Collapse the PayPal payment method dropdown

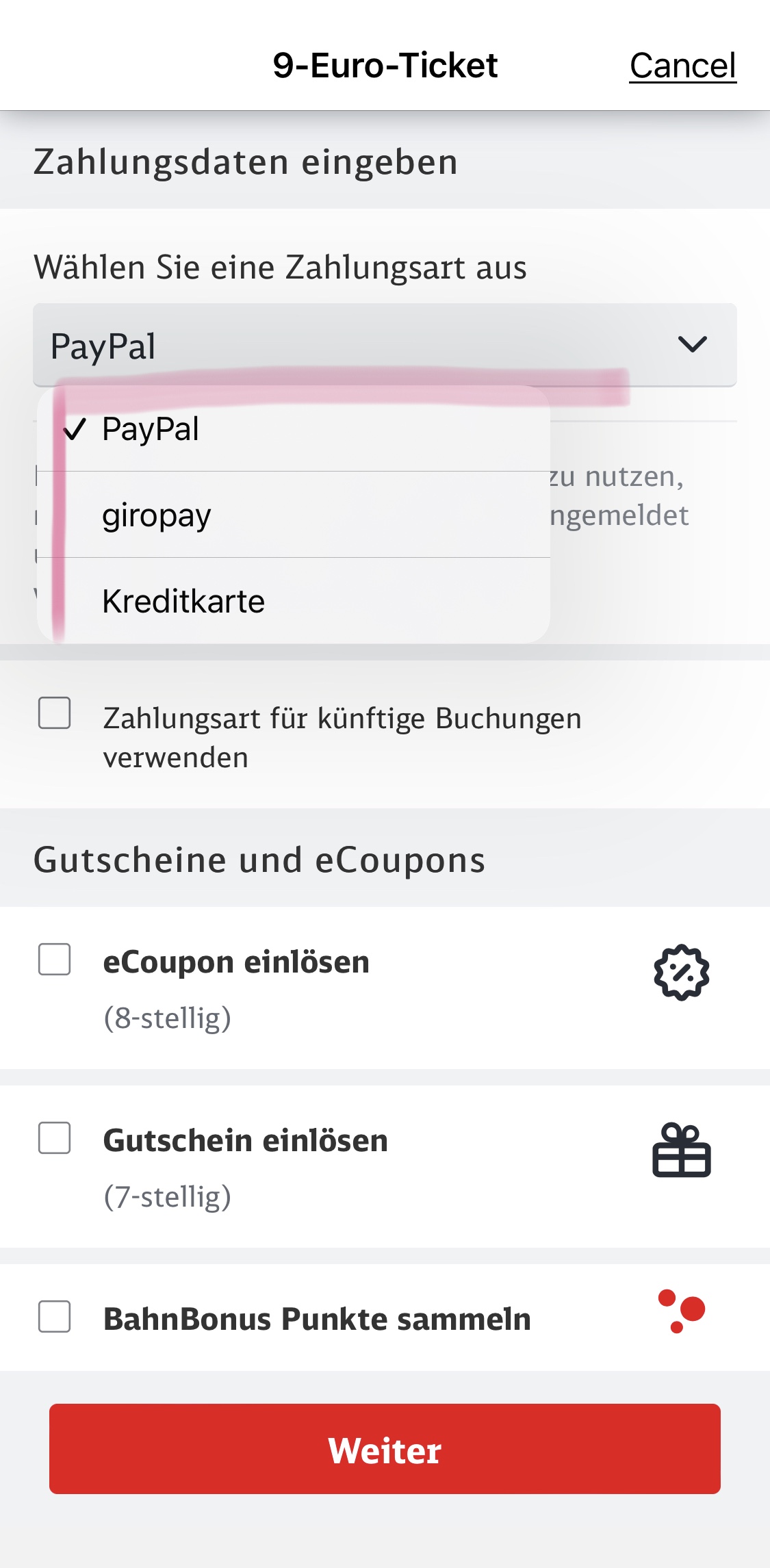tap(385, 345)
